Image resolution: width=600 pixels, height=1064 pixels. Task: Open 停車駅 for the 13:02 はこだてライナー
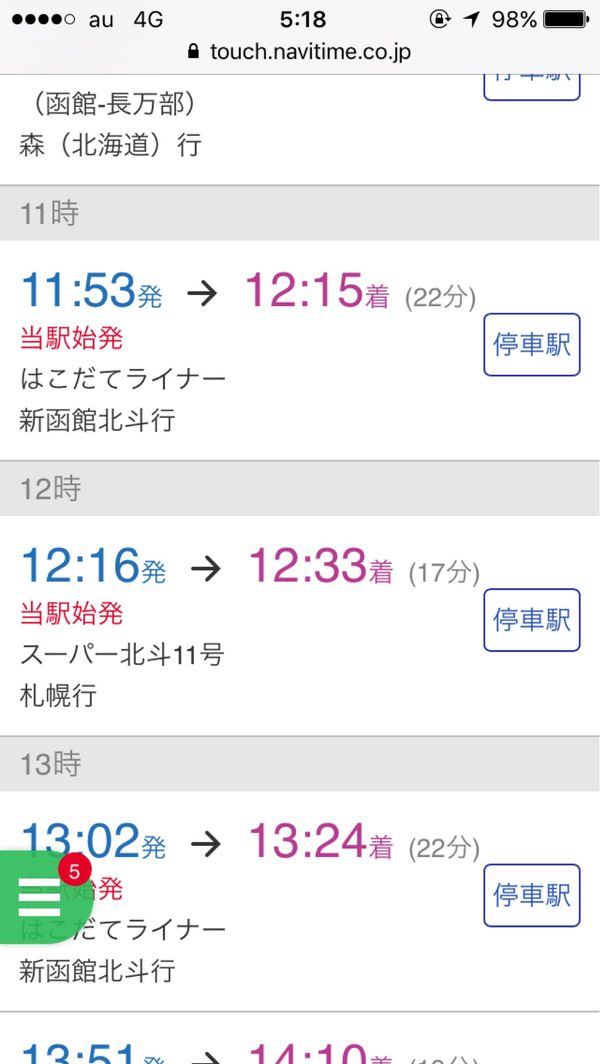(531, 895)
